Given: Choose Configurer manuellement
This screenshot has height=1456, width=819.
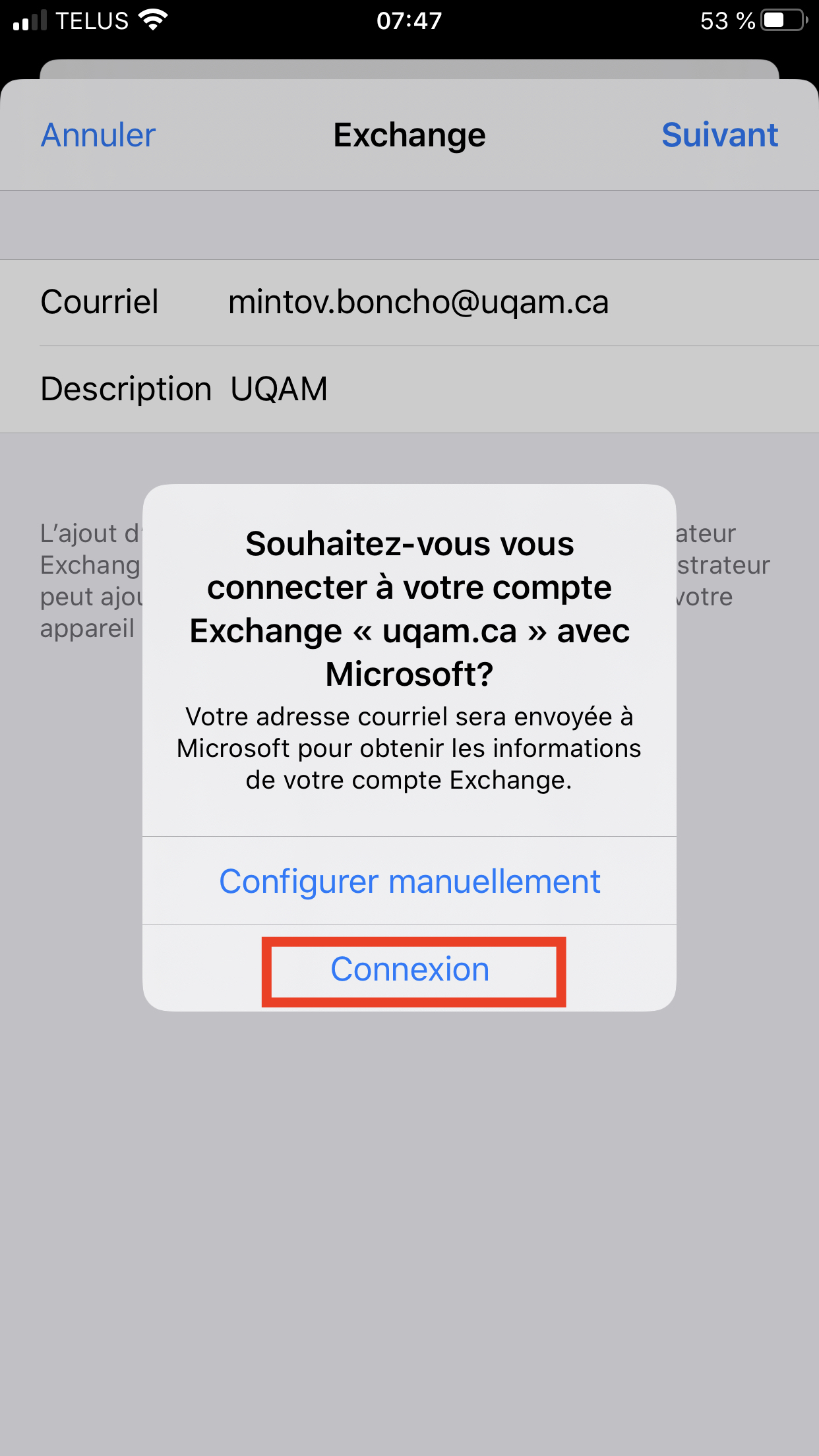Looking at the screenshot, I should (409, 882).
